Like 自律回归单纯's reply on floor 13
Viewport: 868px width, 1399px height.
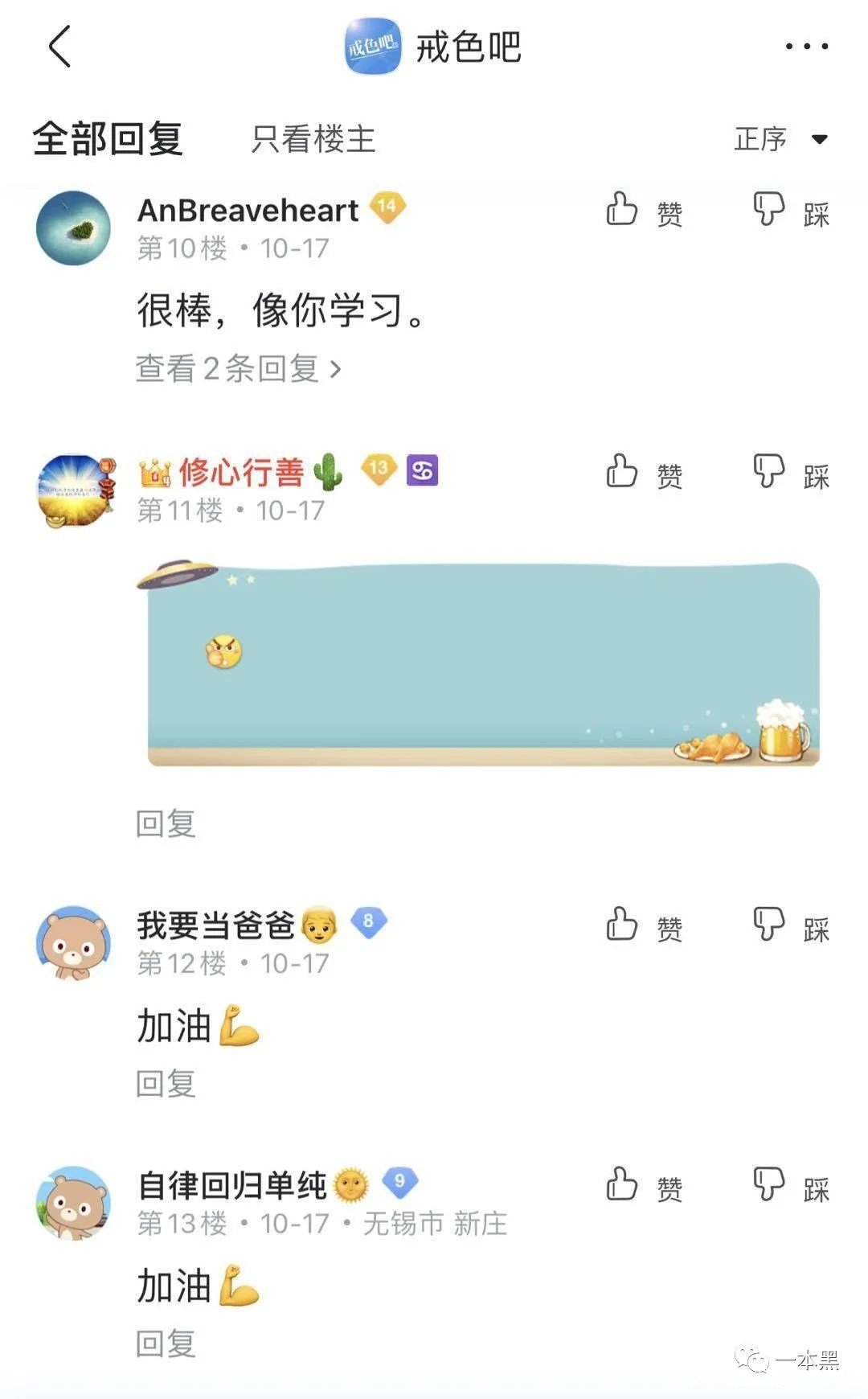coord(643,1185)
